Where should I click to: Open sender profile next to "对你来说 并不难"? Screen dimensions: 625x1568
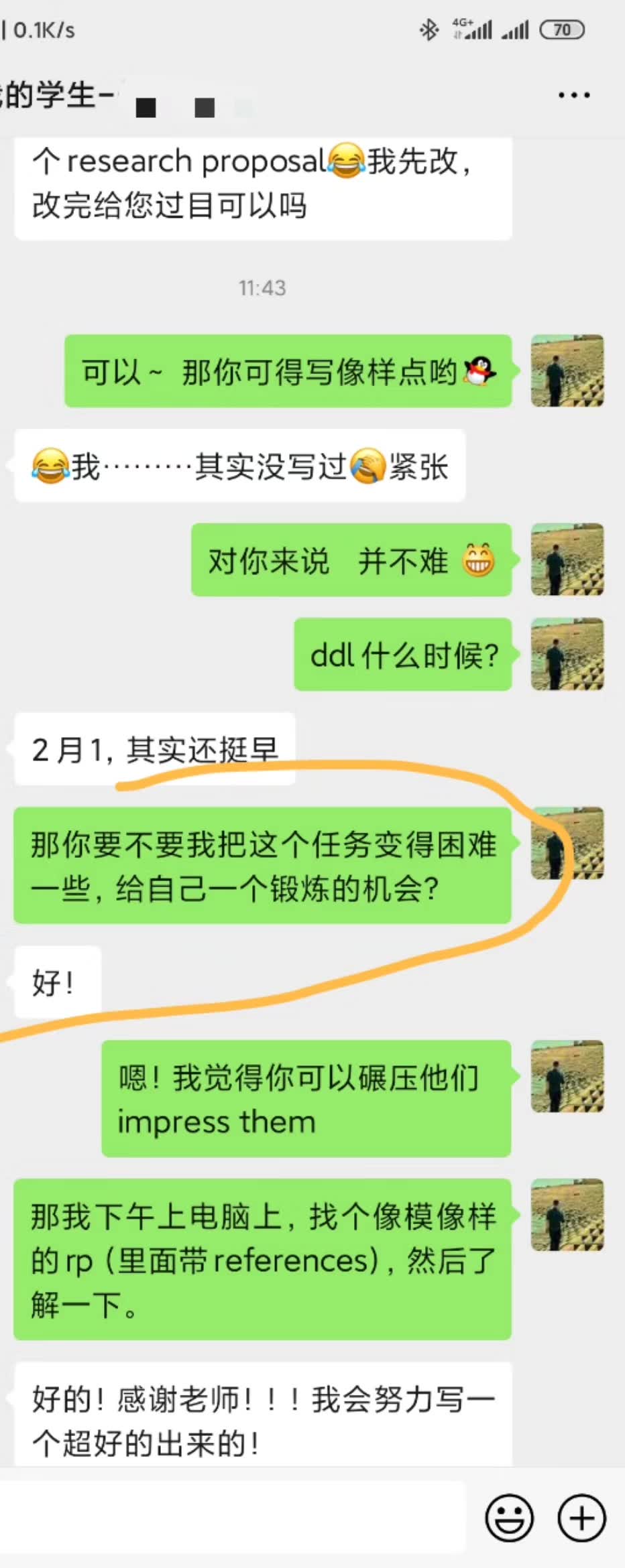point(567,560)
